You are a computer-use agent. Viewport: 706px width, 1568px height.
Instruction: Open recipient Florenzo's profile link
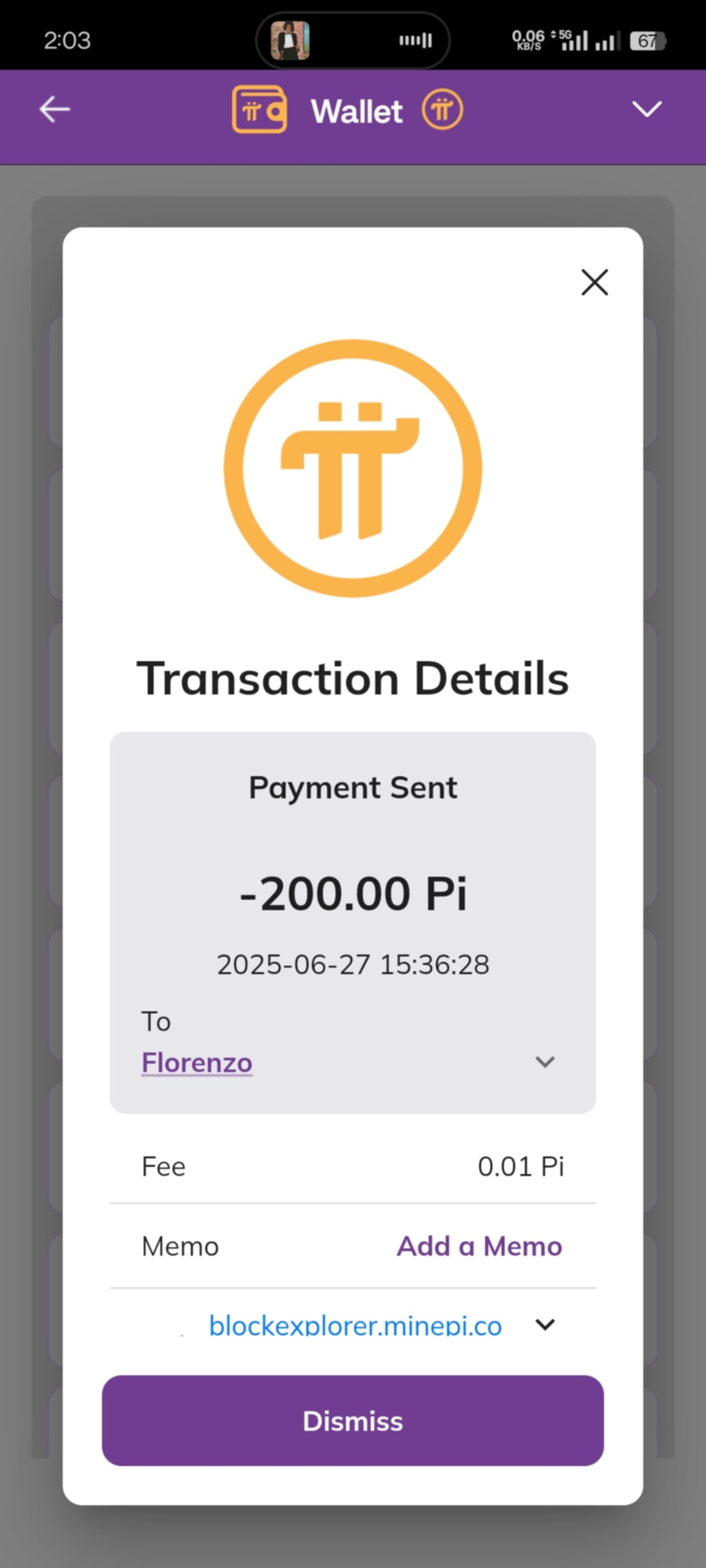pos(197,1062)
